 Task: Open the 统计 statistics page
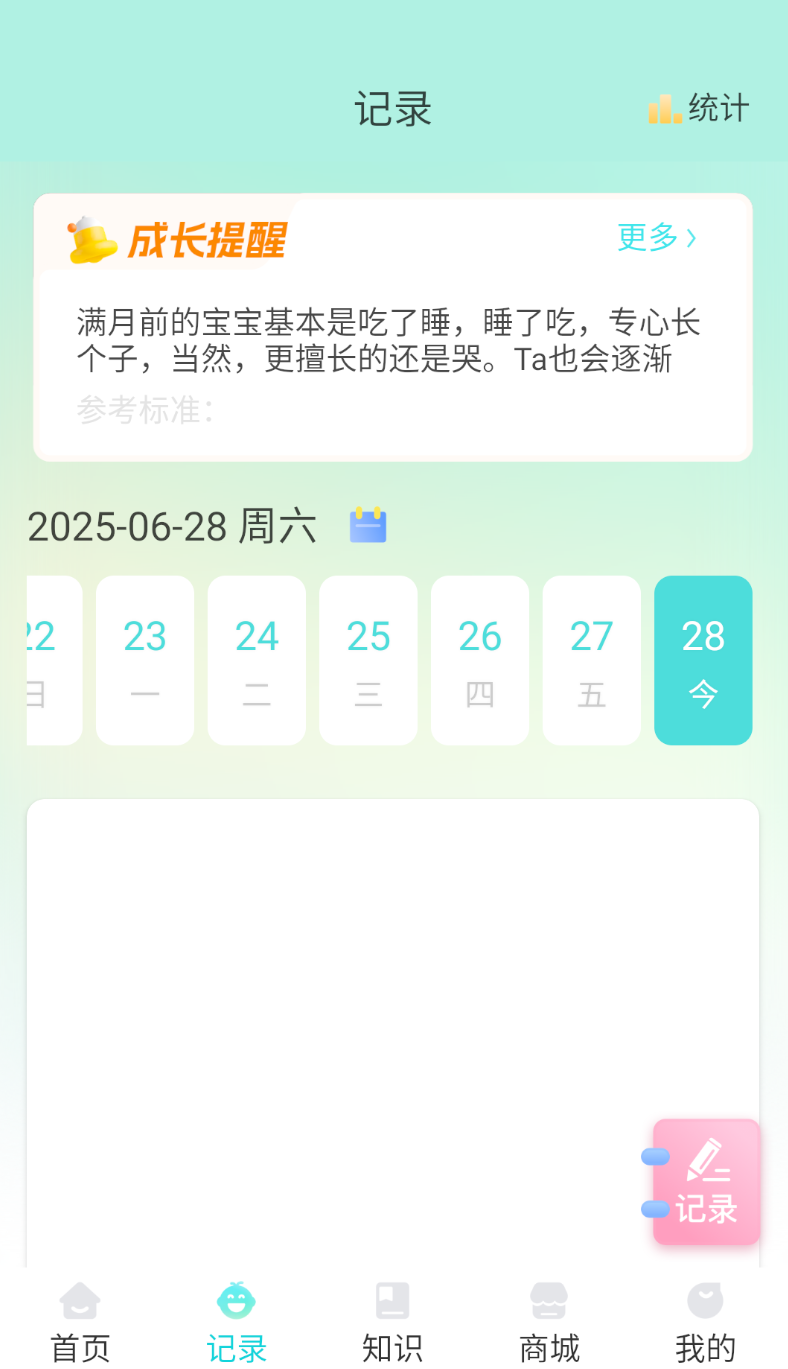pyautogui.click(x=699, y=108)
